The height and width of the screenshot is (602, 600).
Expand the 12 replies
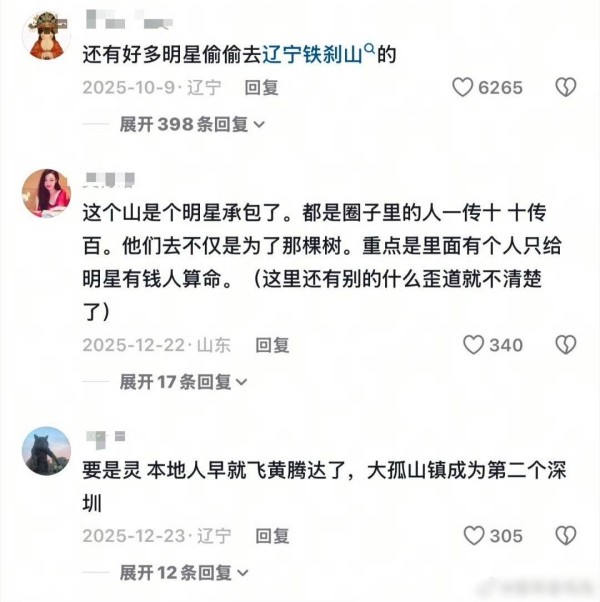tap(184, 573)
